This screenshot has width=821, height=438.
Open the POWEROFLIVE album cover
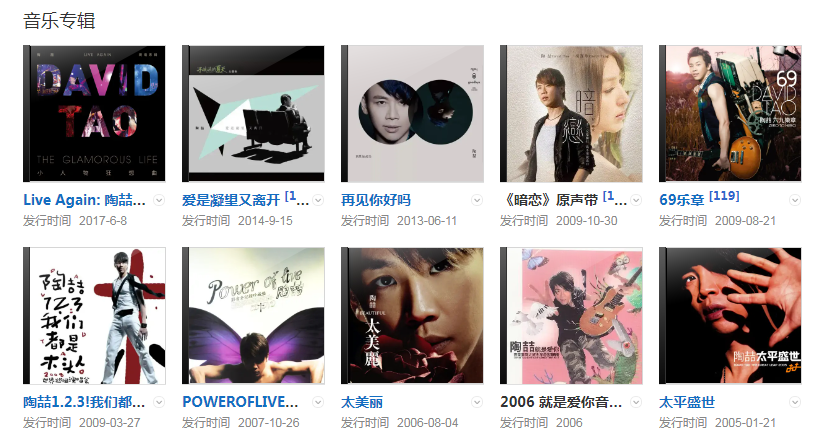254,315
